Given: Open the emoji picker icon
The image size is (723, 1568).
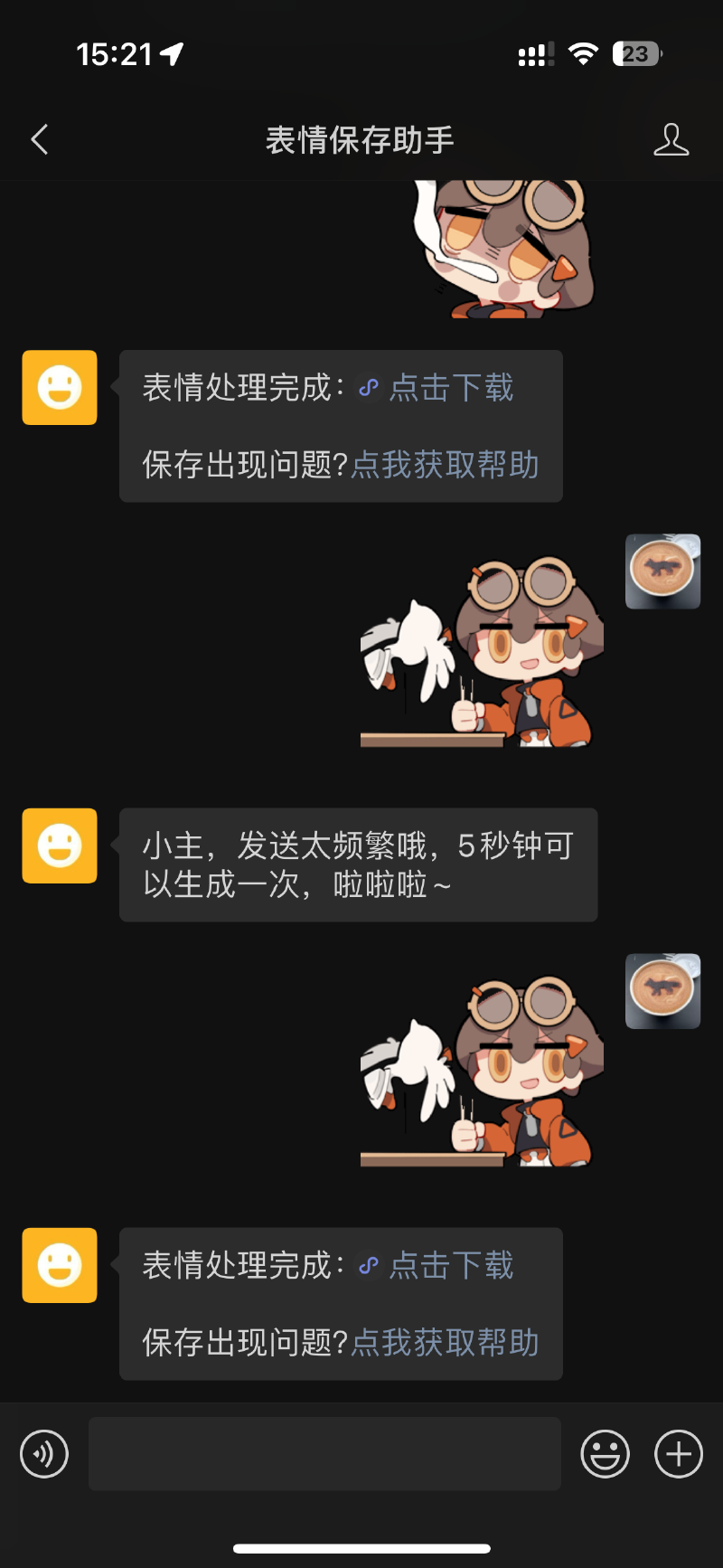Looking at the screenshot, I should tap(606, 1454).
